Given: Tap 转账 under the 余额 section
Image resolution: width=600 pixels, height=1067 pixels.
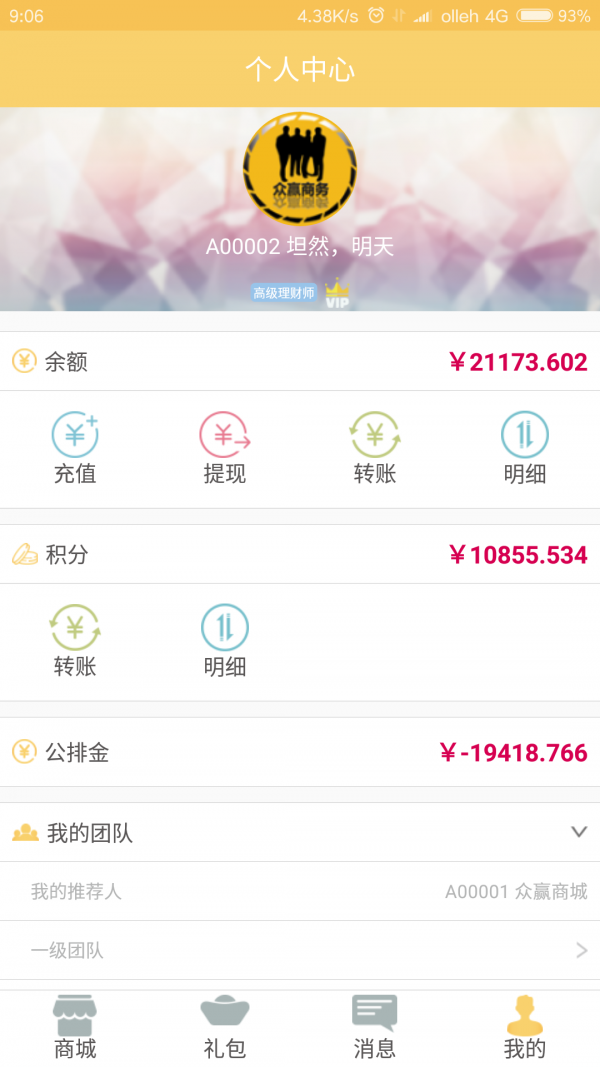Looking at the screenshot, I should (375, 448).
